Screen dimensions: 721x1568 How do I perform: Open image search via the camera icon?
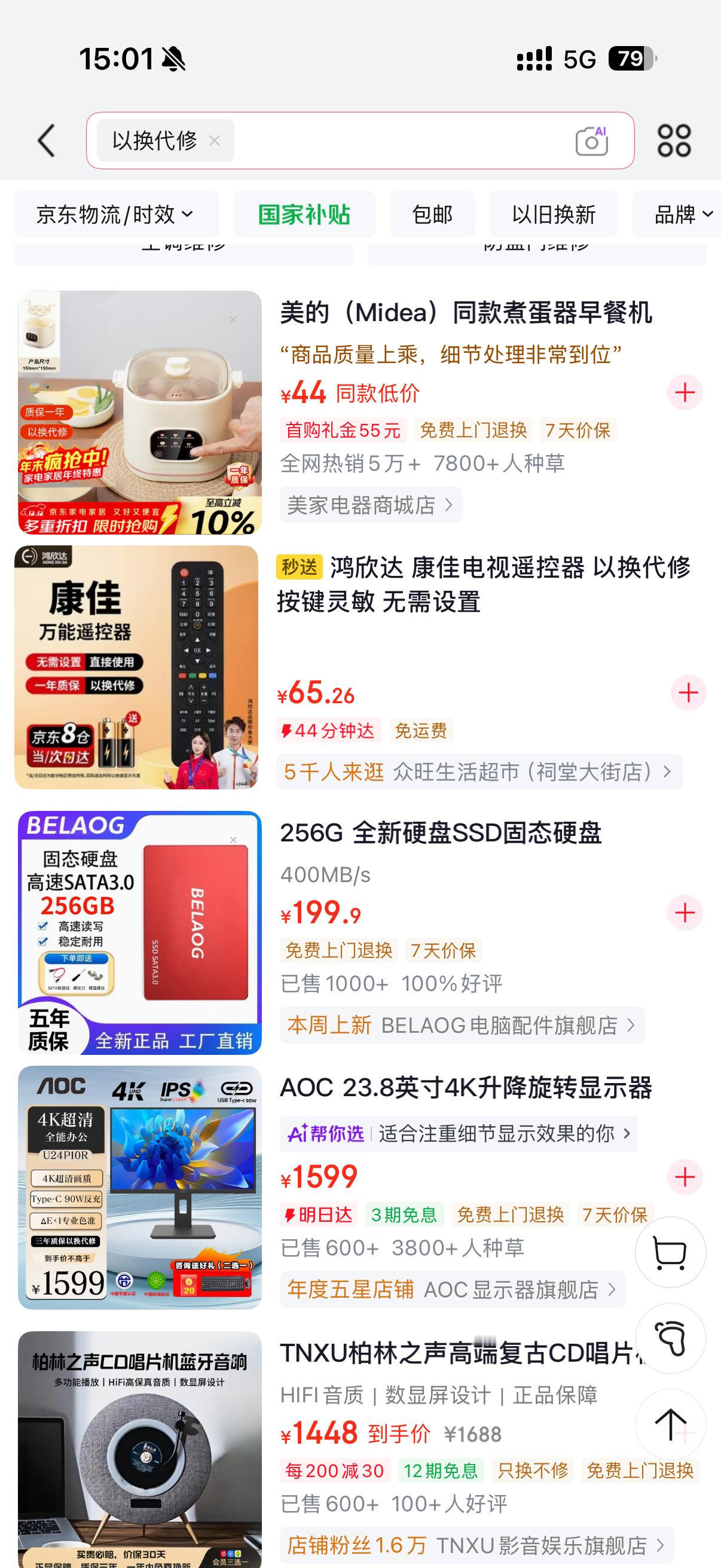(592, 141)
